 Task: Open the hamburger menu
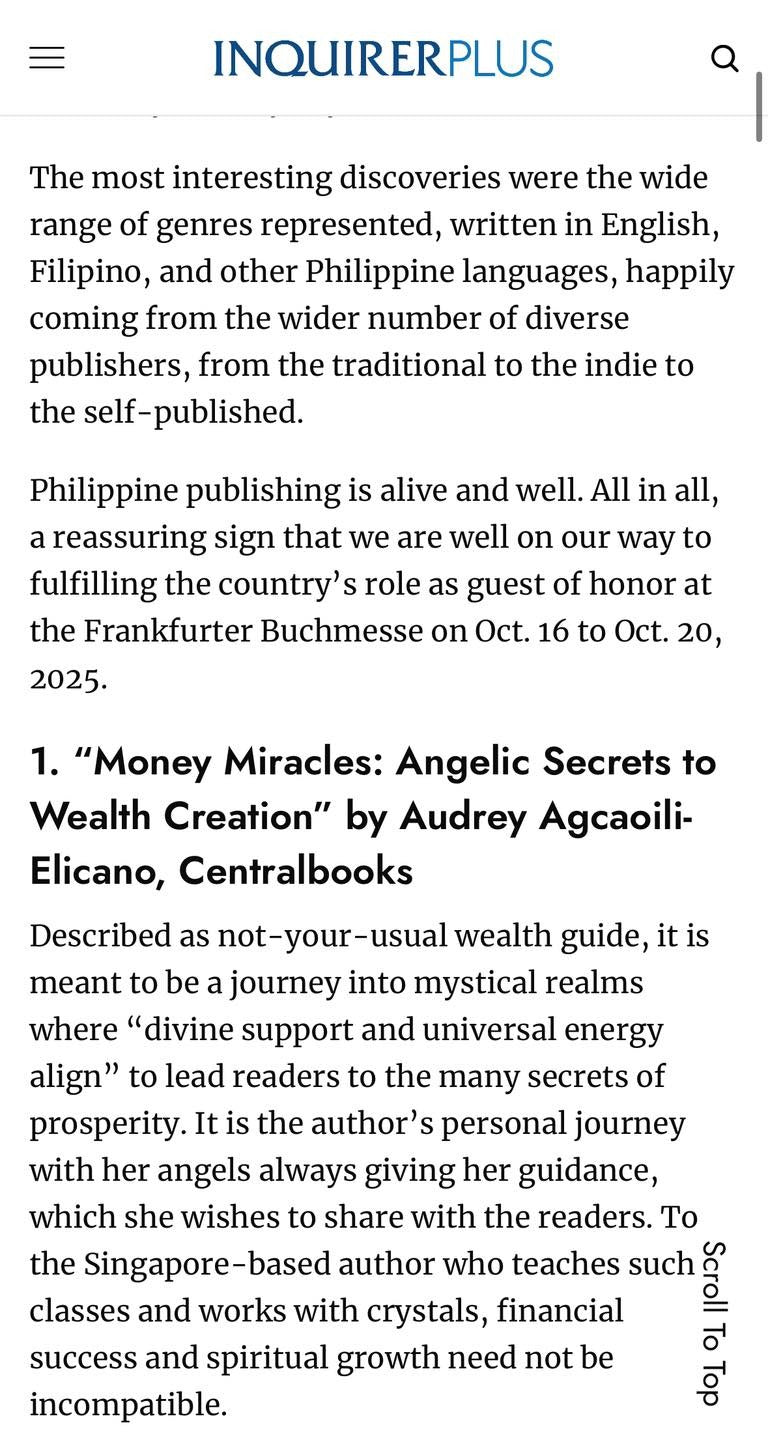click(47, 58)
